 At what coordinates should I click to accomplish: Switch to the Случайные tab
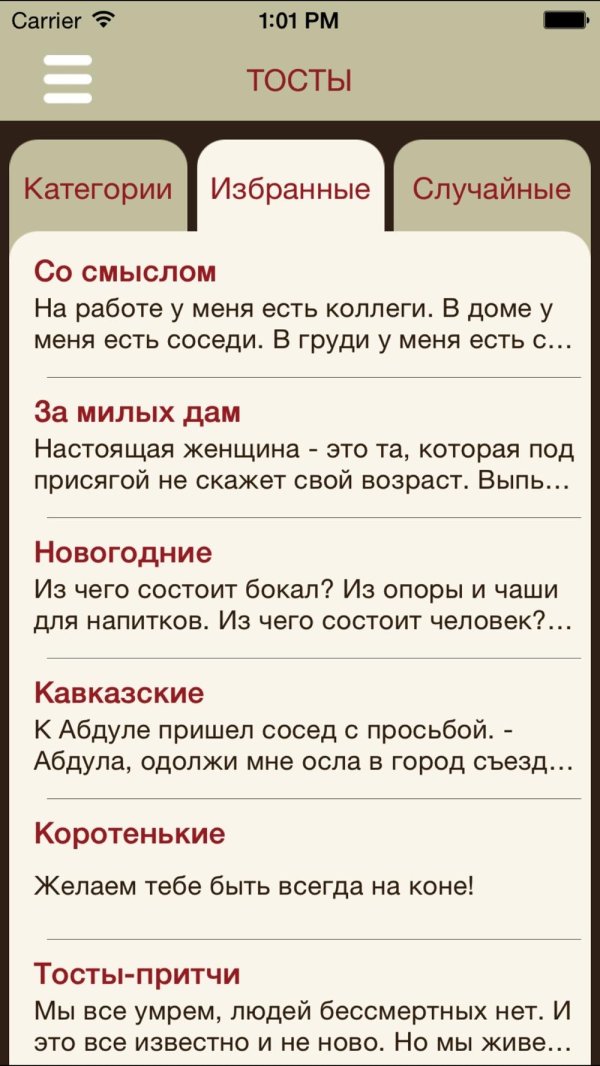(491, 189)
